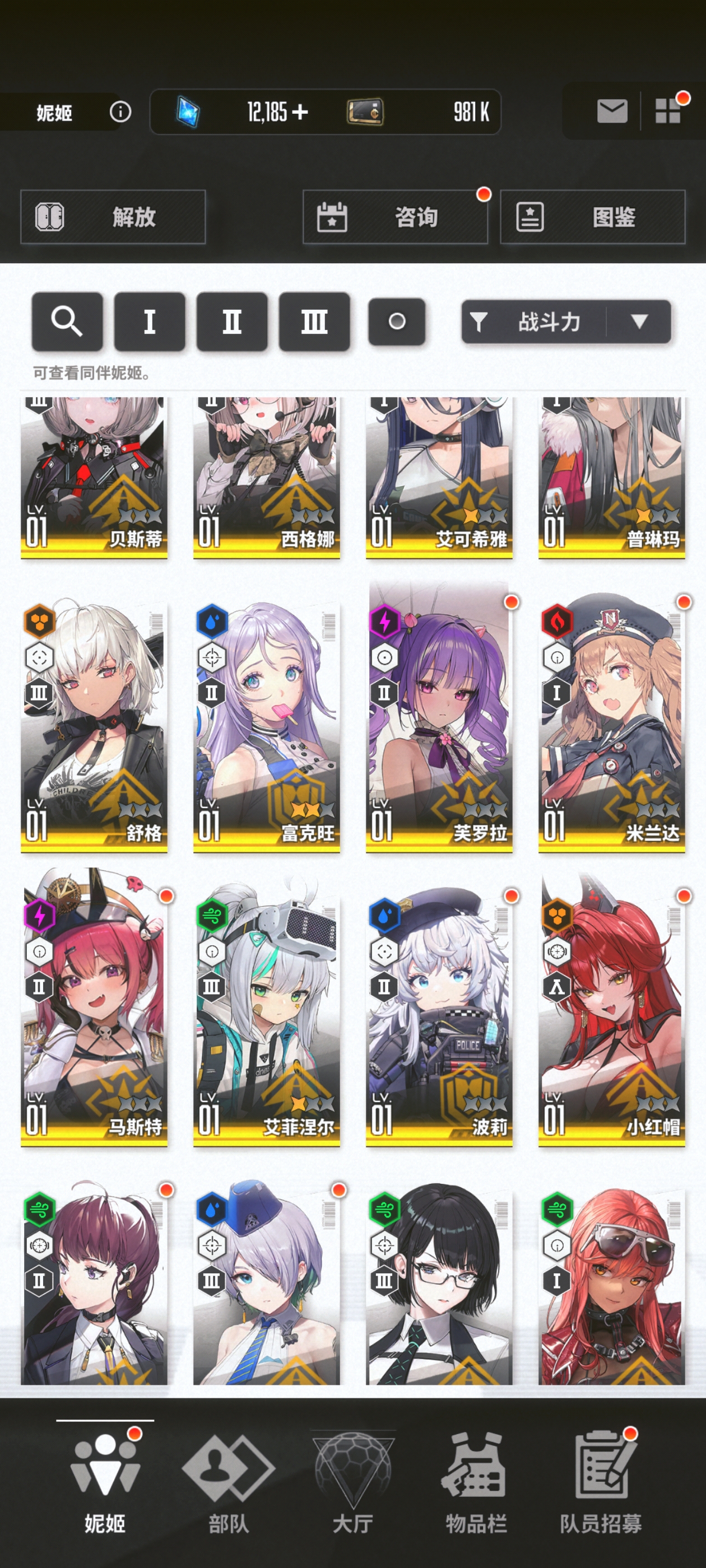Filter by burst type I
This screenshot has height=1568, width=706.
pyautogui.click(x=149, y=321)
